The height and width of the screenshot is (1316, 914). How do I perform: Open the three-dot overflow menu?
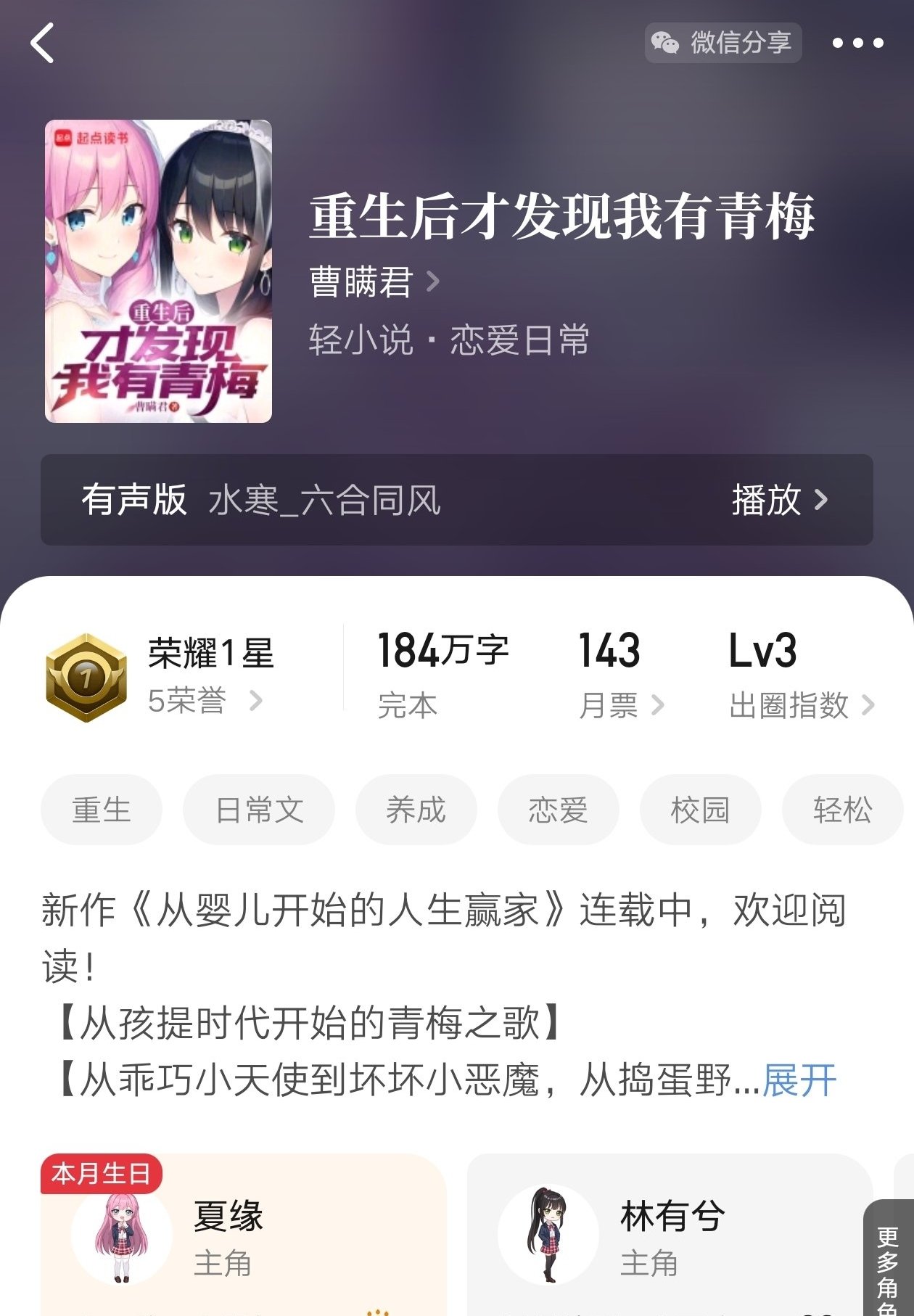(857, 43)
